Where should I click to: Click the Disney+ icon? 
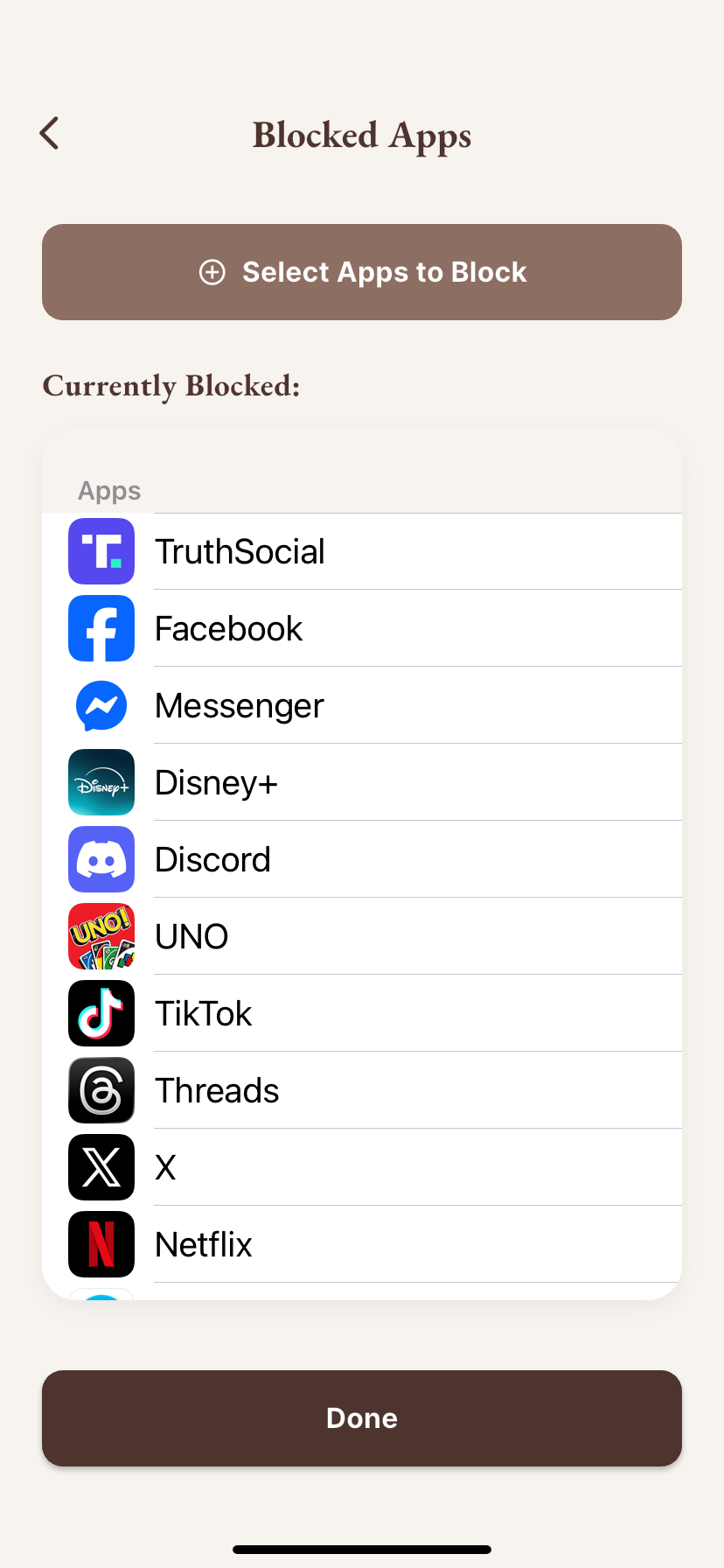101,782
